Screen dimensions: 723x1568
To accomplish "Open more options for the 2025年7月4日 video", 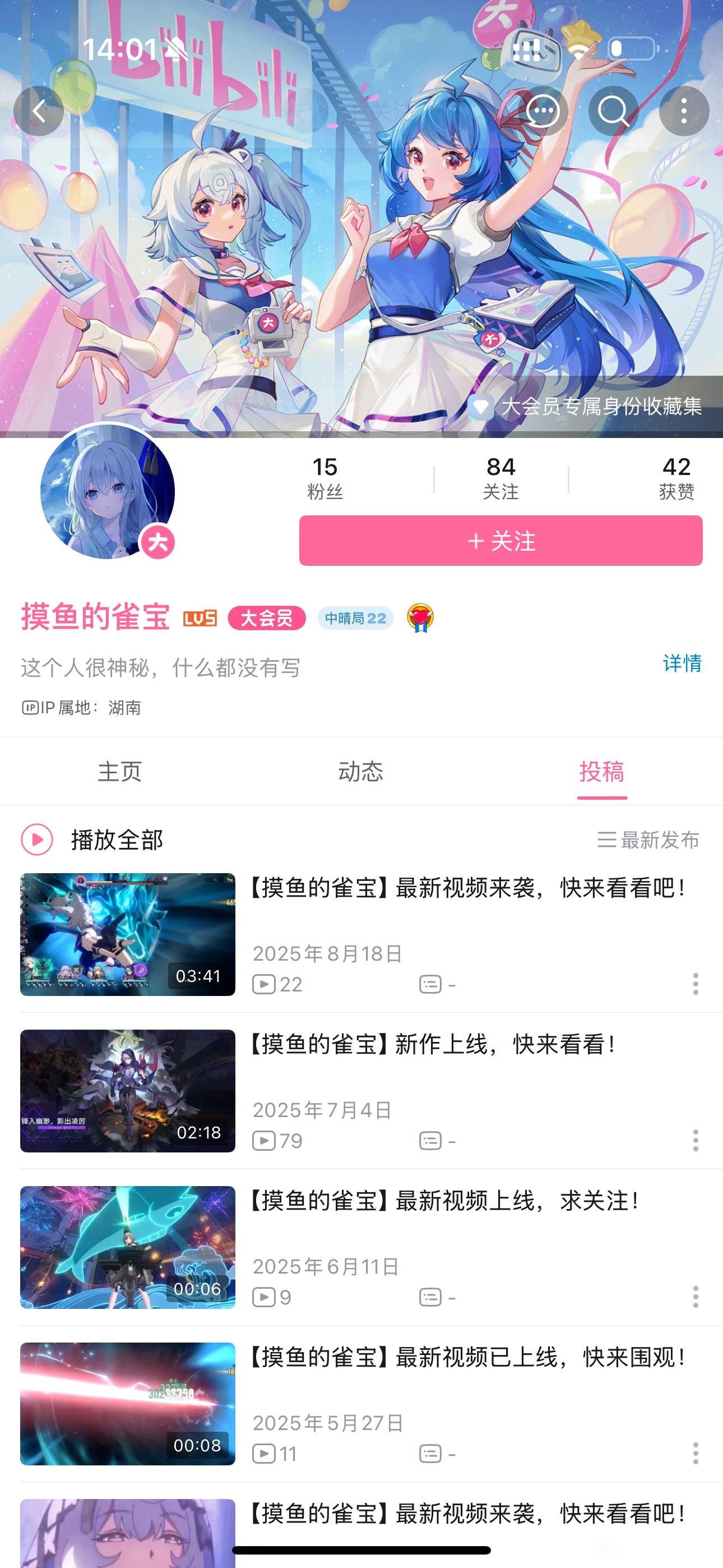I will (696, 1140).
